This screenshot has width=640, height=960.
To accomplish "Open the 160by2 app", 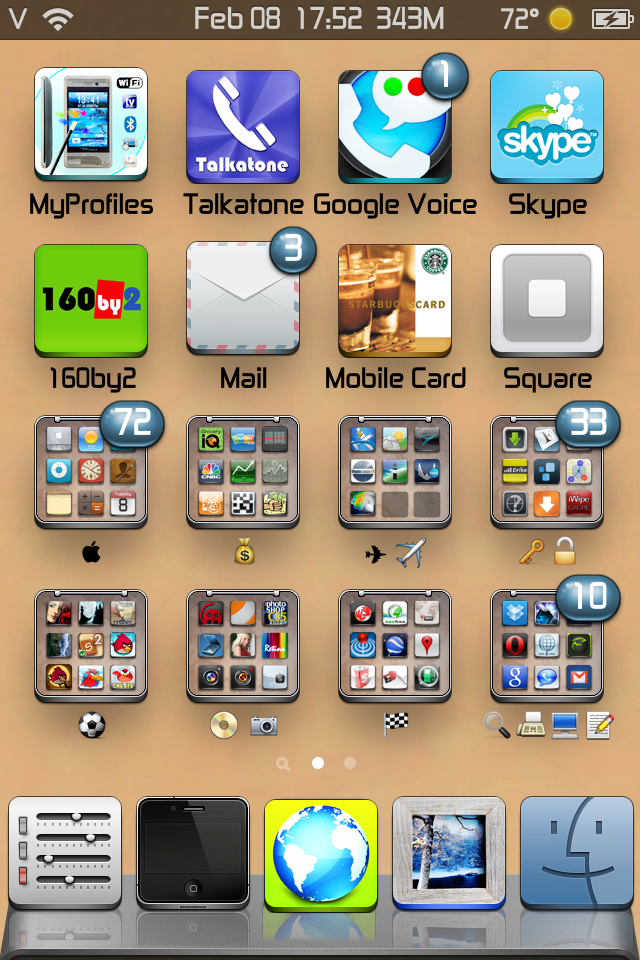I will tap(91, 300).
